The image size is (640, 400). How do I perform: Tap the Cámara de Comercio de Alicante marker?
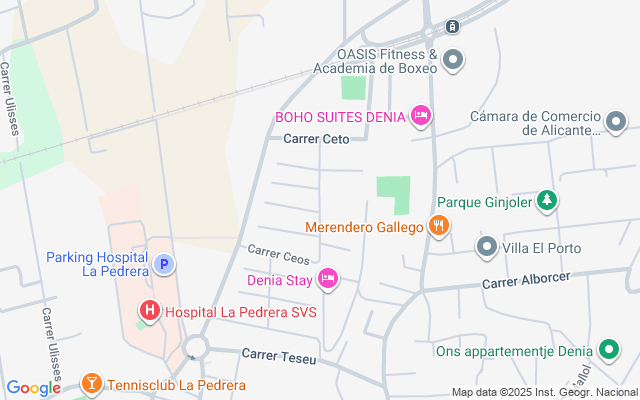point(616,123)
